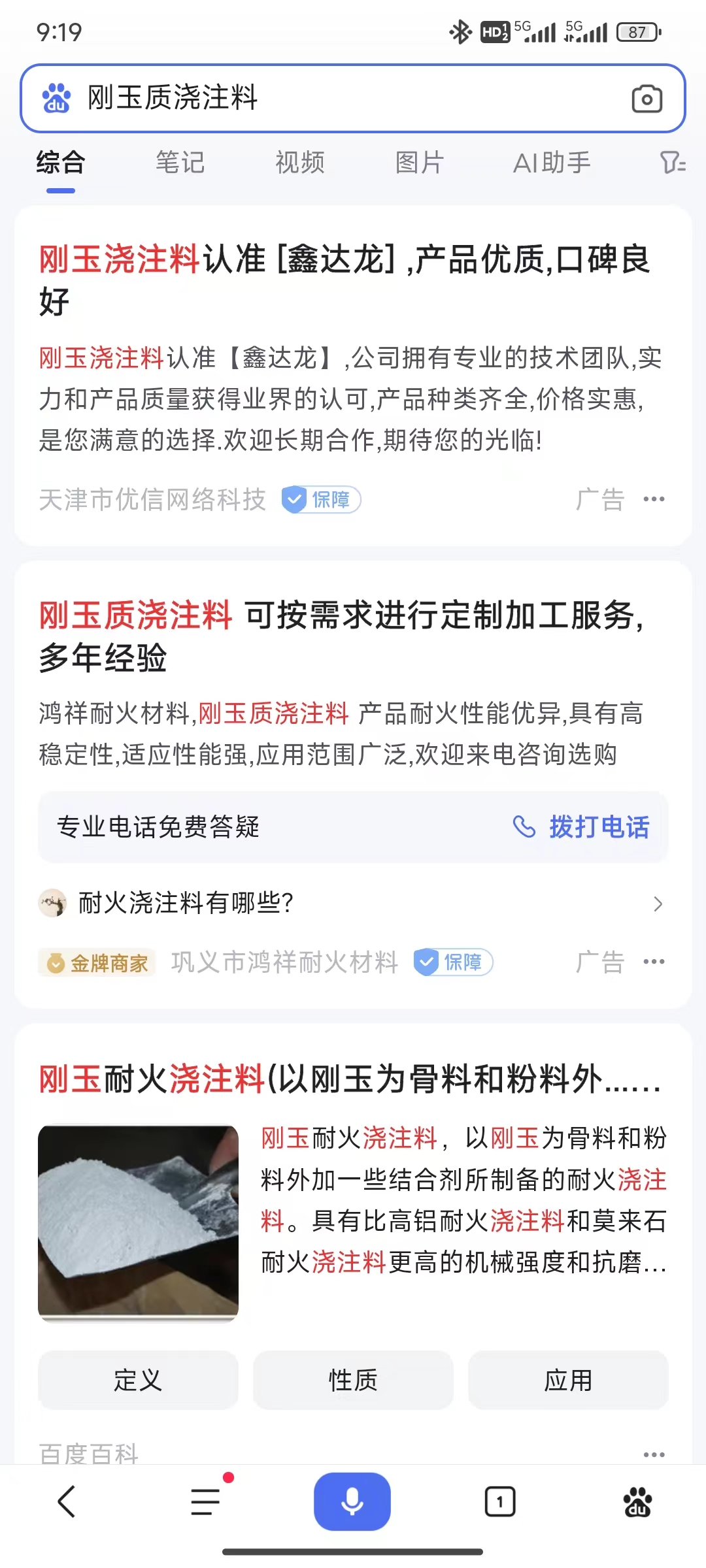Go back with the bottom arrow
706x1568 pixels.
pos(67,1501)
